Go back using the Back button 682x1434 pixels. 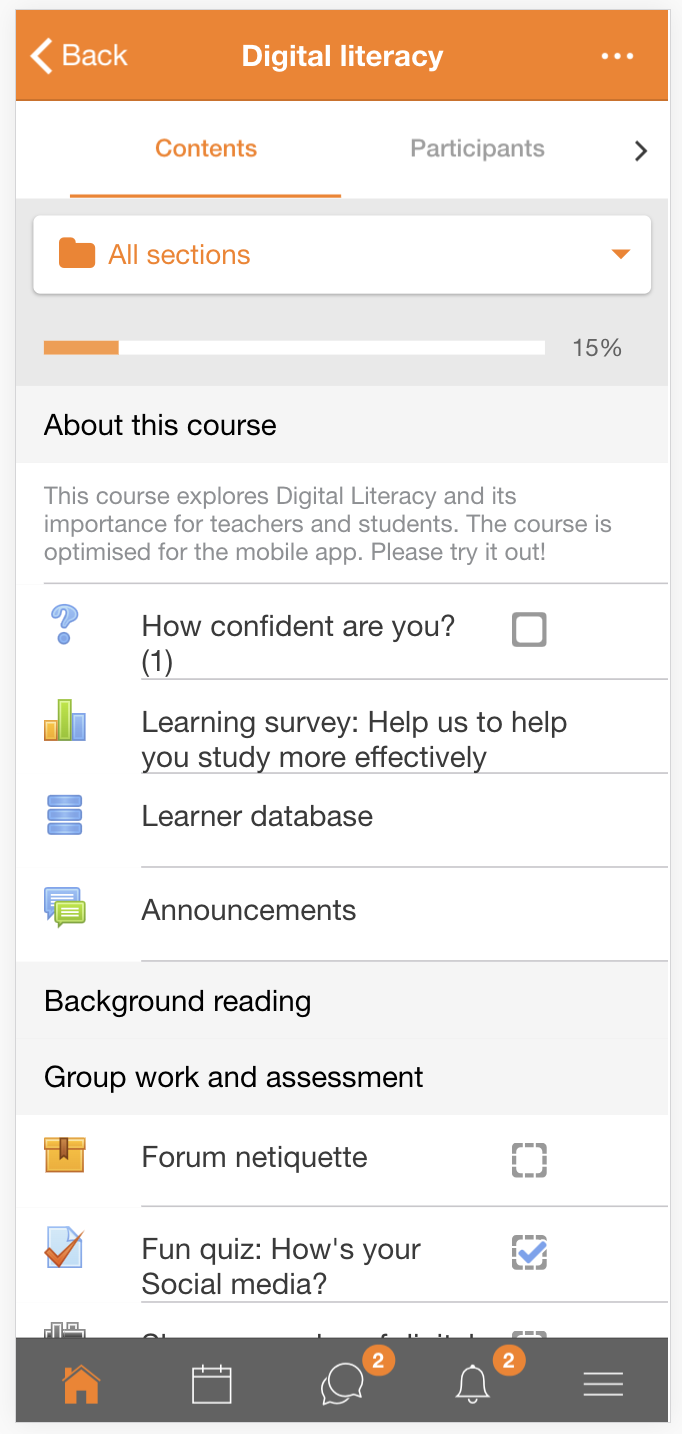point(80,56)
